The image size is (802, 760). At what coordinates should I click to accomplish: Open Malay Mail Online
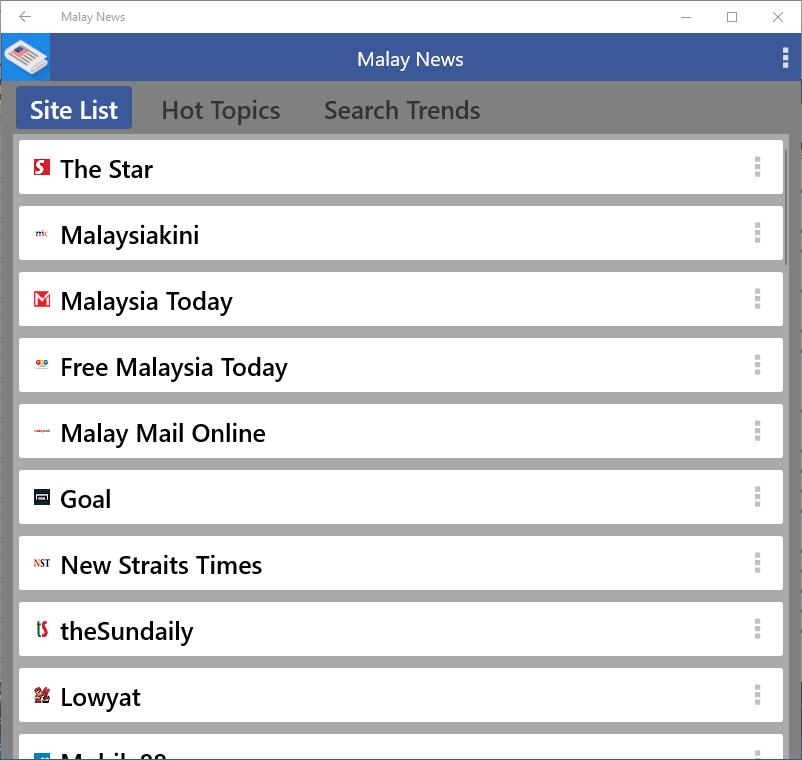point(163,433)
